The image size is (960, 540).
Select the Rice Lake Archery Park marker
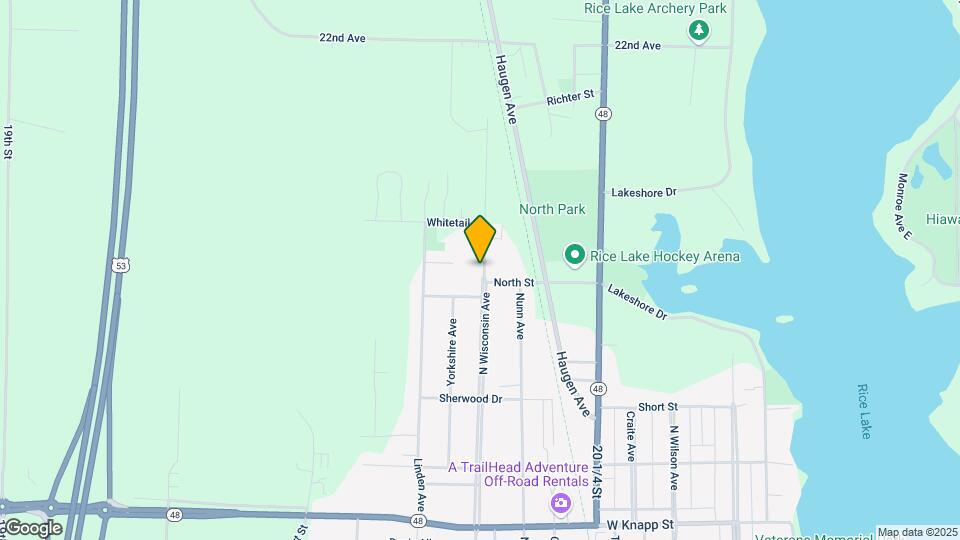click(699, 32)
